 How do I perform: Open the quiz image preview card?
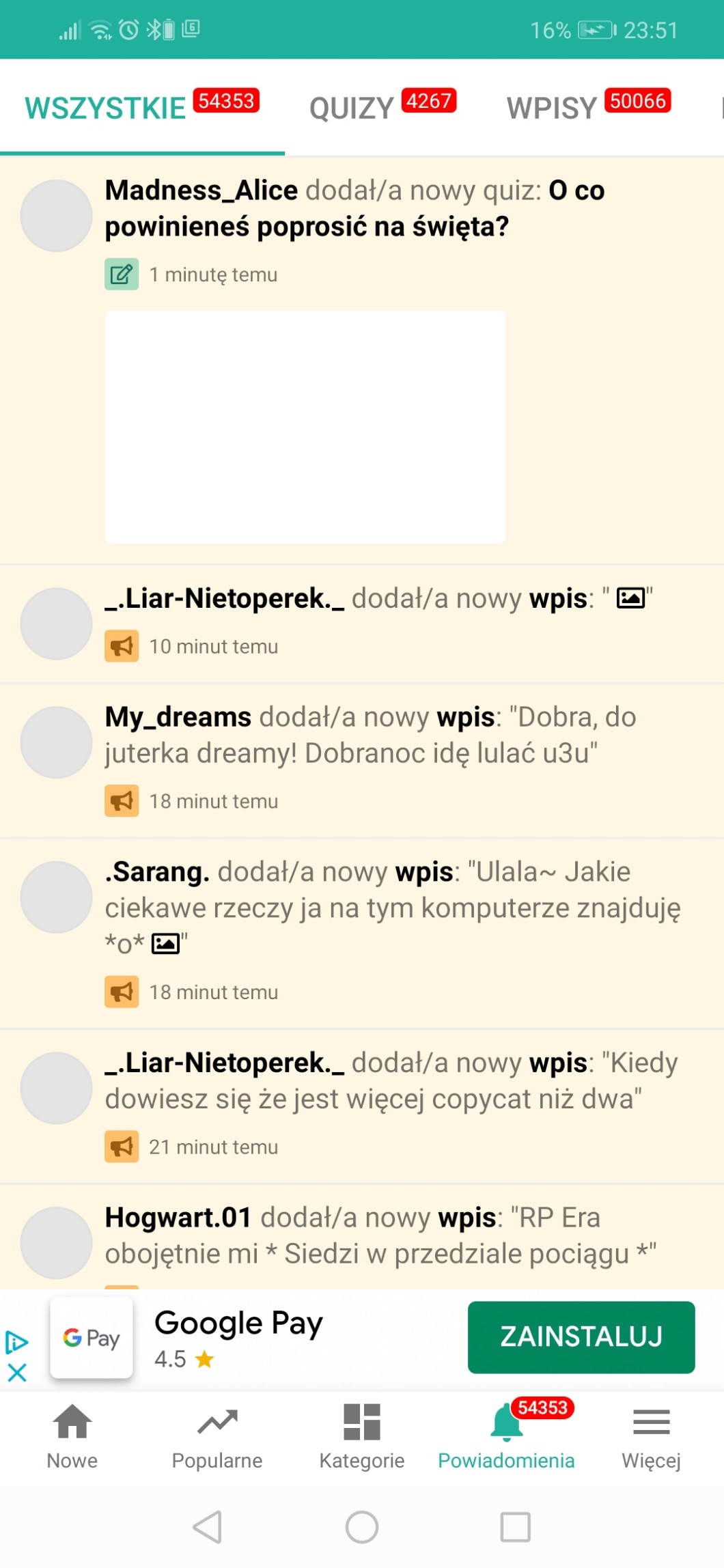click(305, 426)
